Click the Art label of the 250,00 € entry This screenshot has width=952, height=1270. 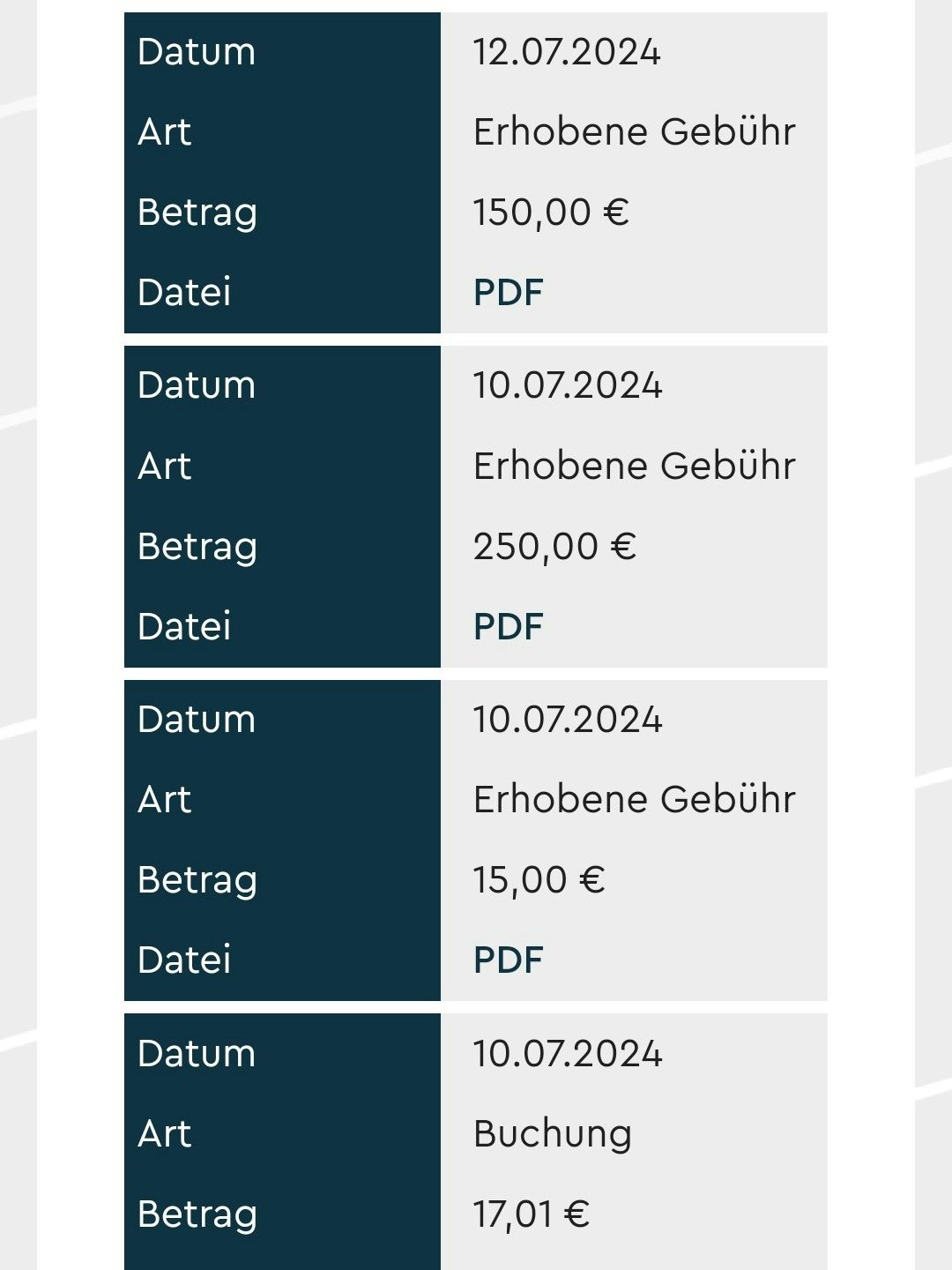(x=164, y=467)
